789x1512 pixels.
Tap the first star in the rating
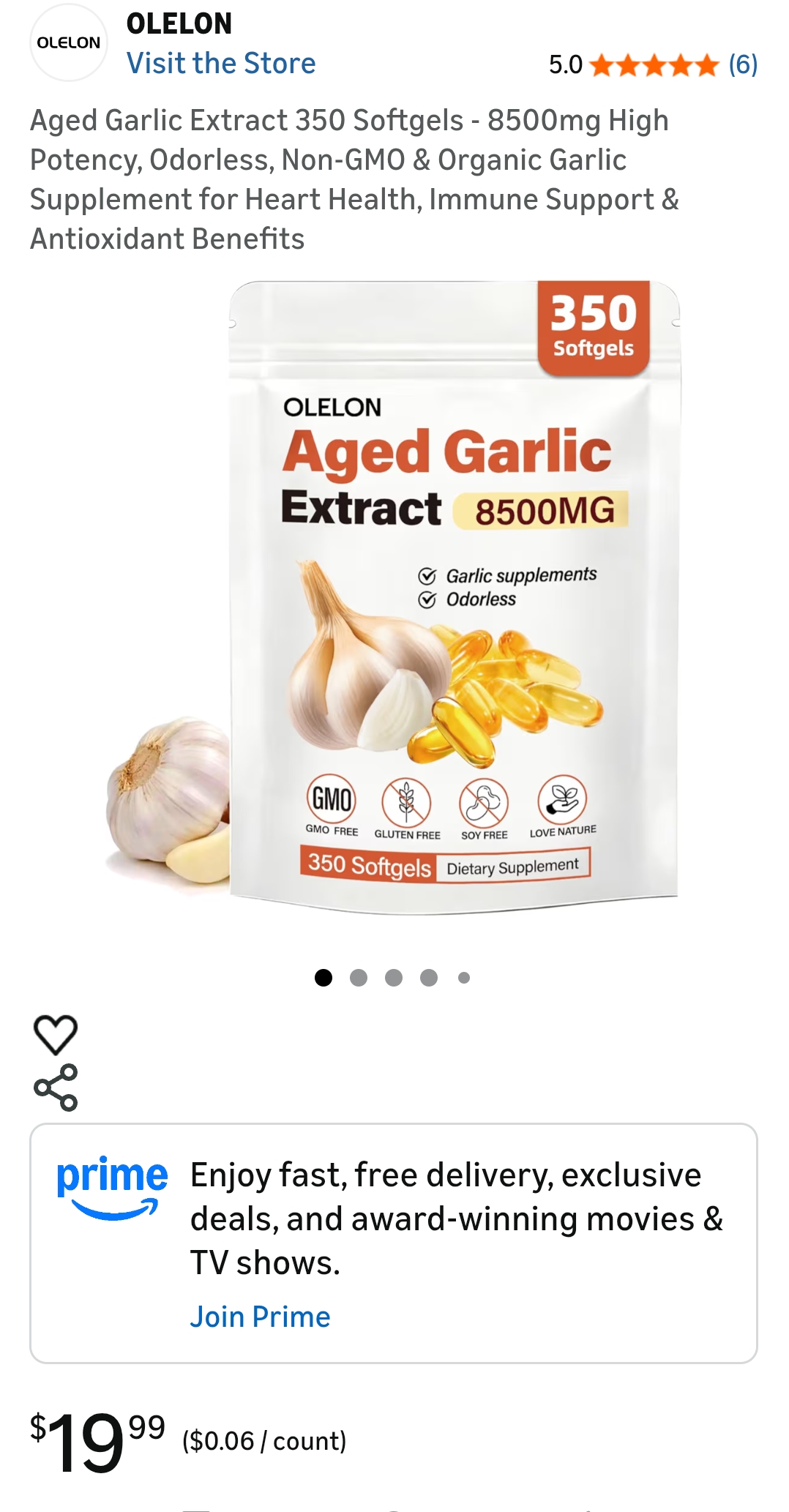[602, 64]
